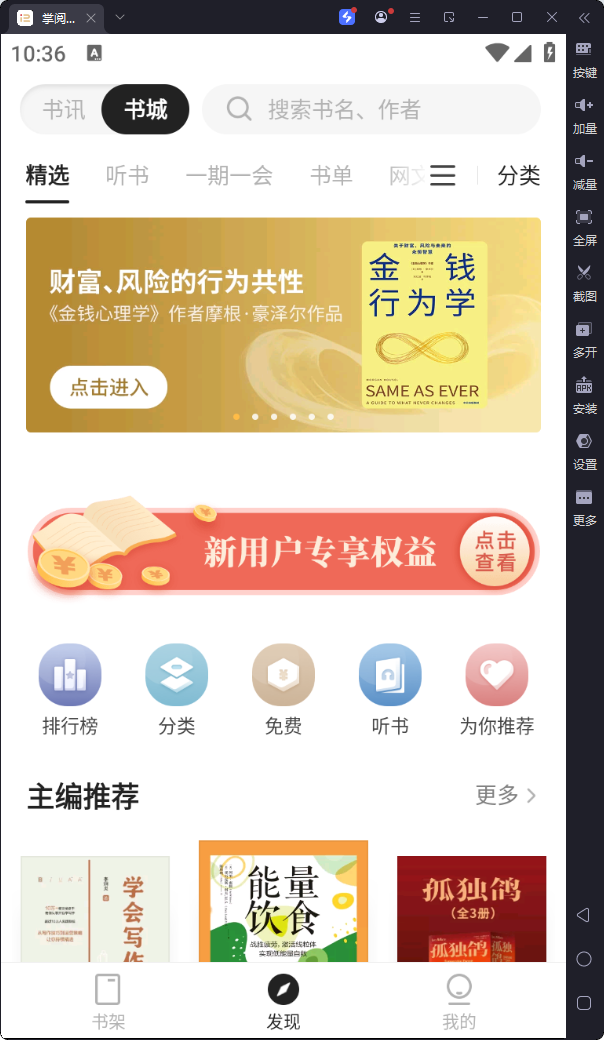604x1040 pixels.
Task: View 更多 editor recommendations
Action: pyautogui.click(x=506, y=795)
